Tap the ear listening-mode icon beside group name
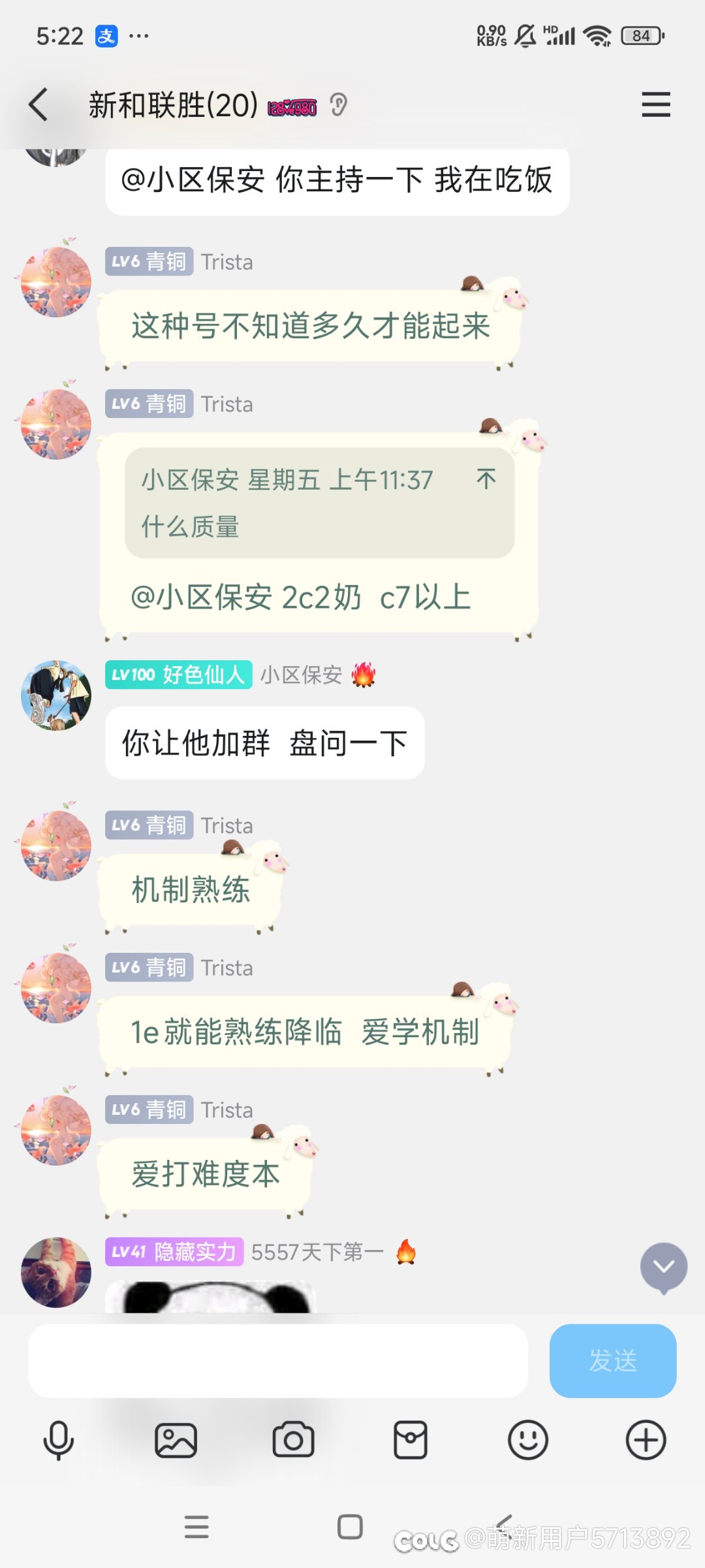705x1568 pixels. click(x=338, y=104)
